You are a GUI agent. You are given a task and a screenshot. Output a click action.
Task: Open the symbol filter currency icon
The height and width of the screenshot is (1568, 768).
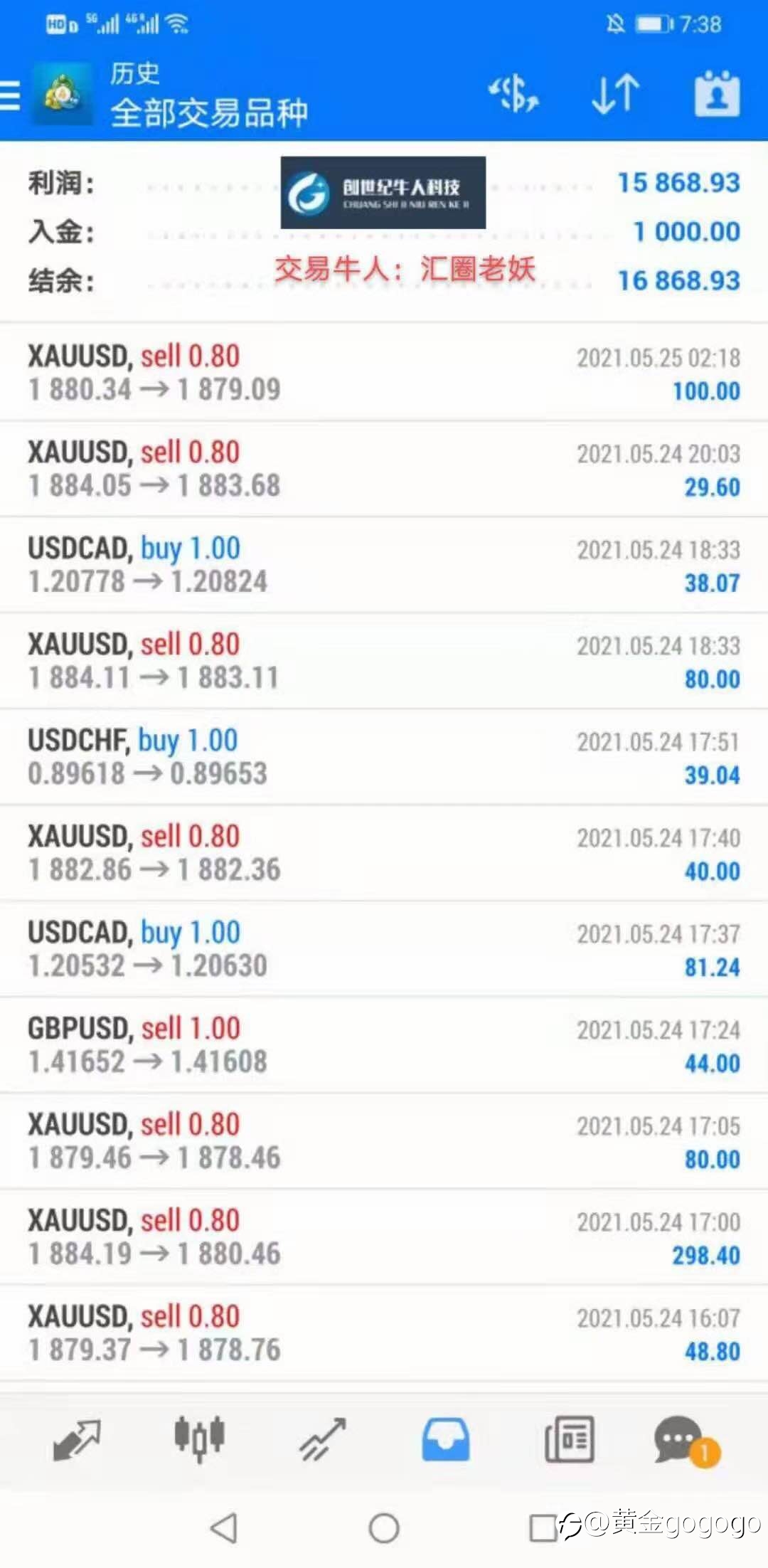[513, 95]
